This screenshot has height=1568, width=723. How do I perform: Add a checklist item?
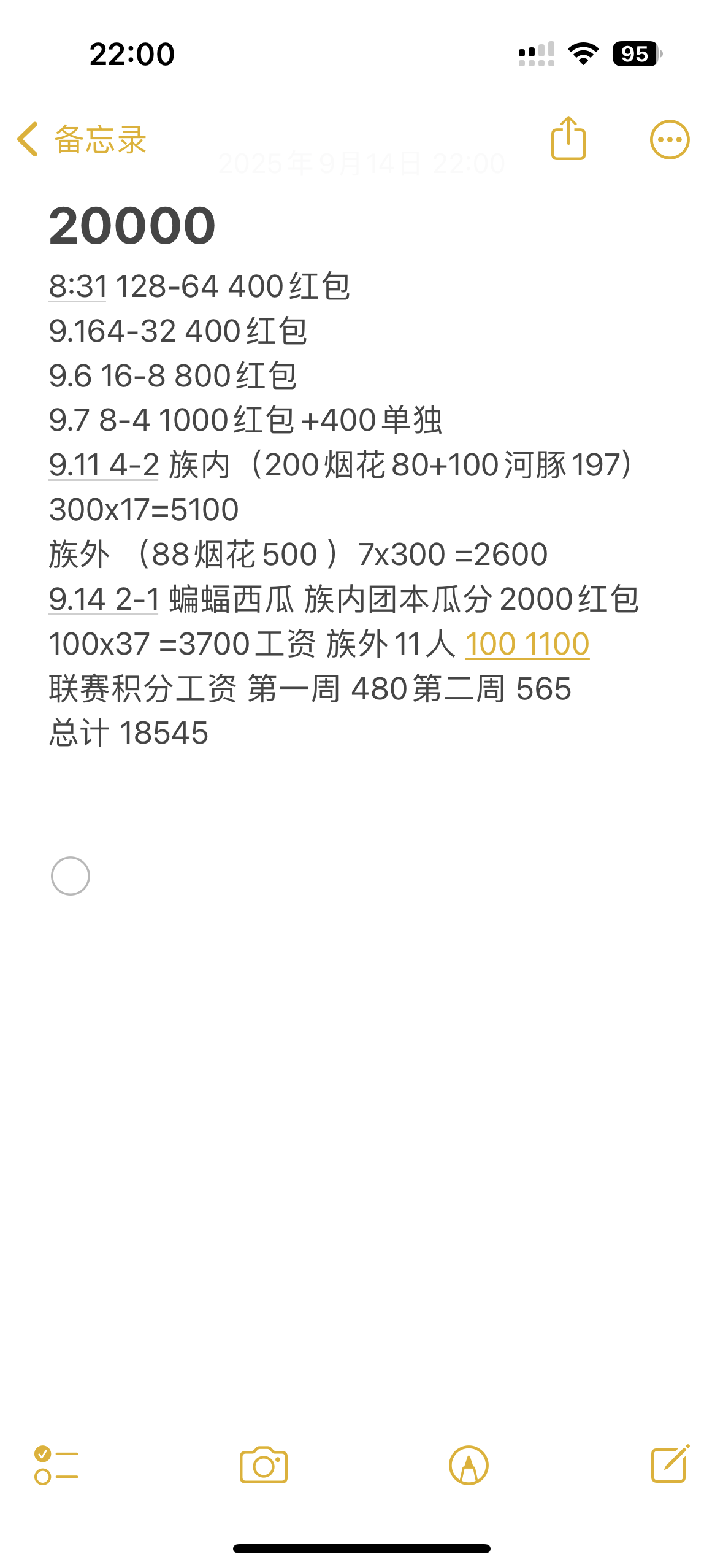pyautogui.click(x=56, y=1465)
